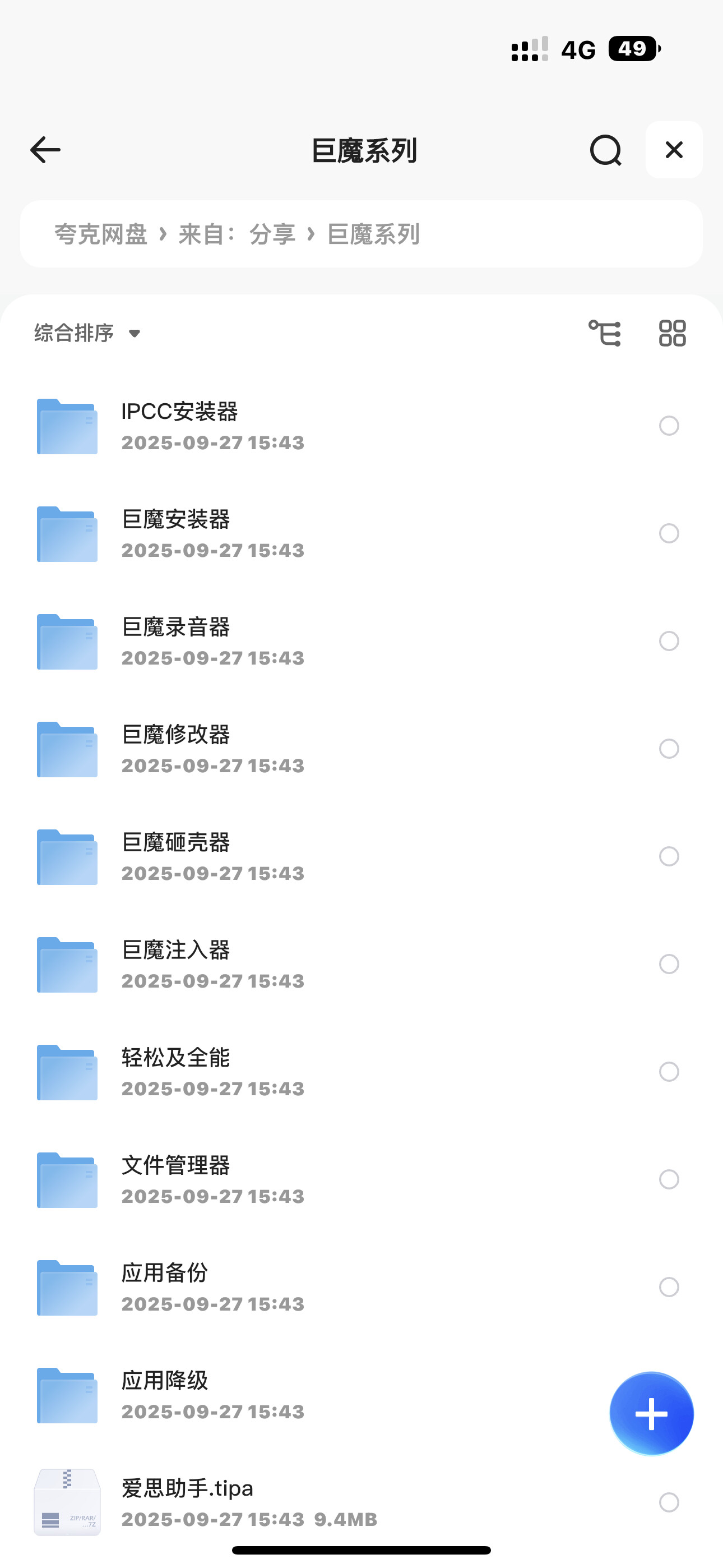Select the 文件管理器 folder radio button
The width and height of the screenshot is (723, 1568).
pyautogui.click(x=669, y=1179)
